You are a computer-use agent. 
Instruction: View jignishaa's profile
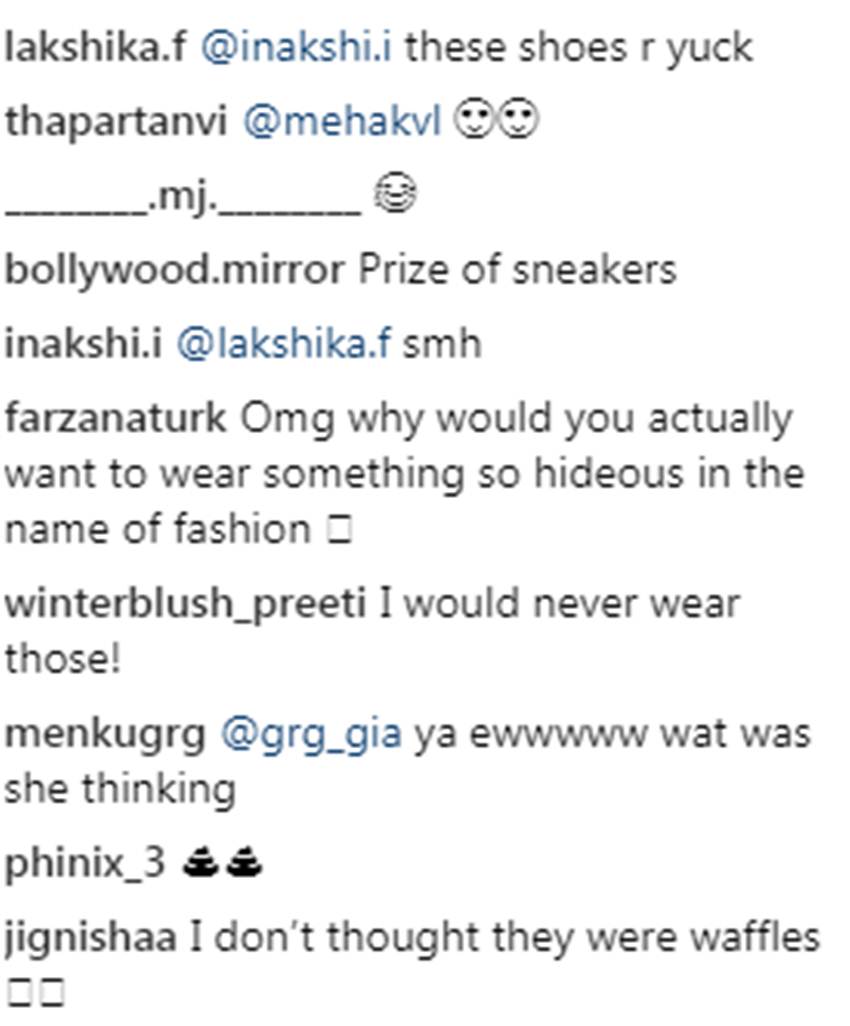pyautogui.click(x=92, y=938)
